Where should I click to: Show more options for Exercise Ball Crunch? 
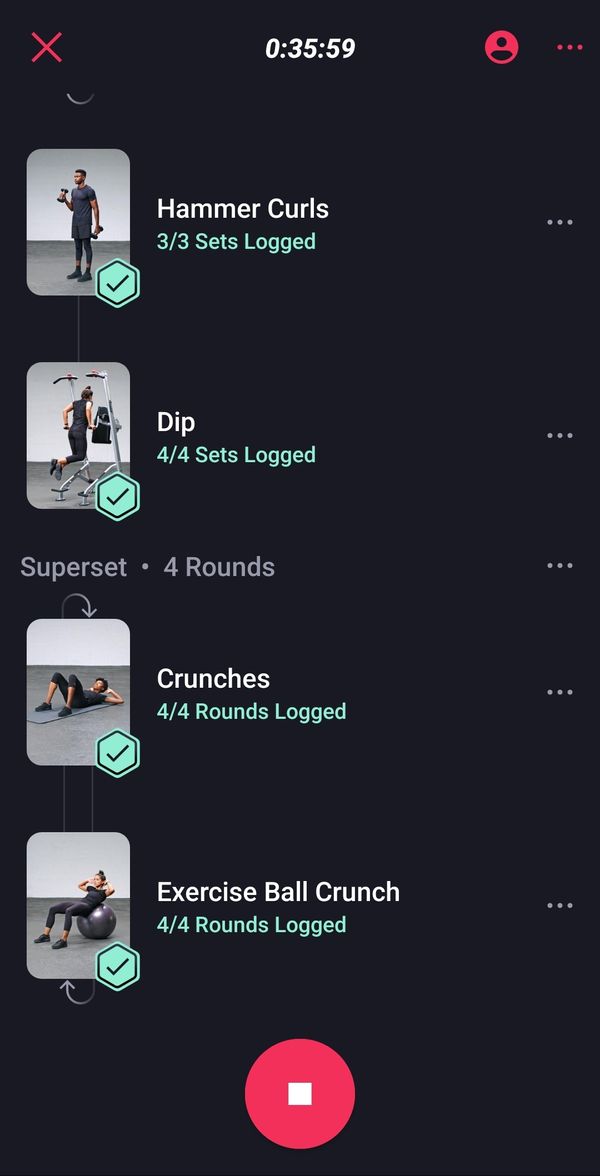click(x=560, y=906)
